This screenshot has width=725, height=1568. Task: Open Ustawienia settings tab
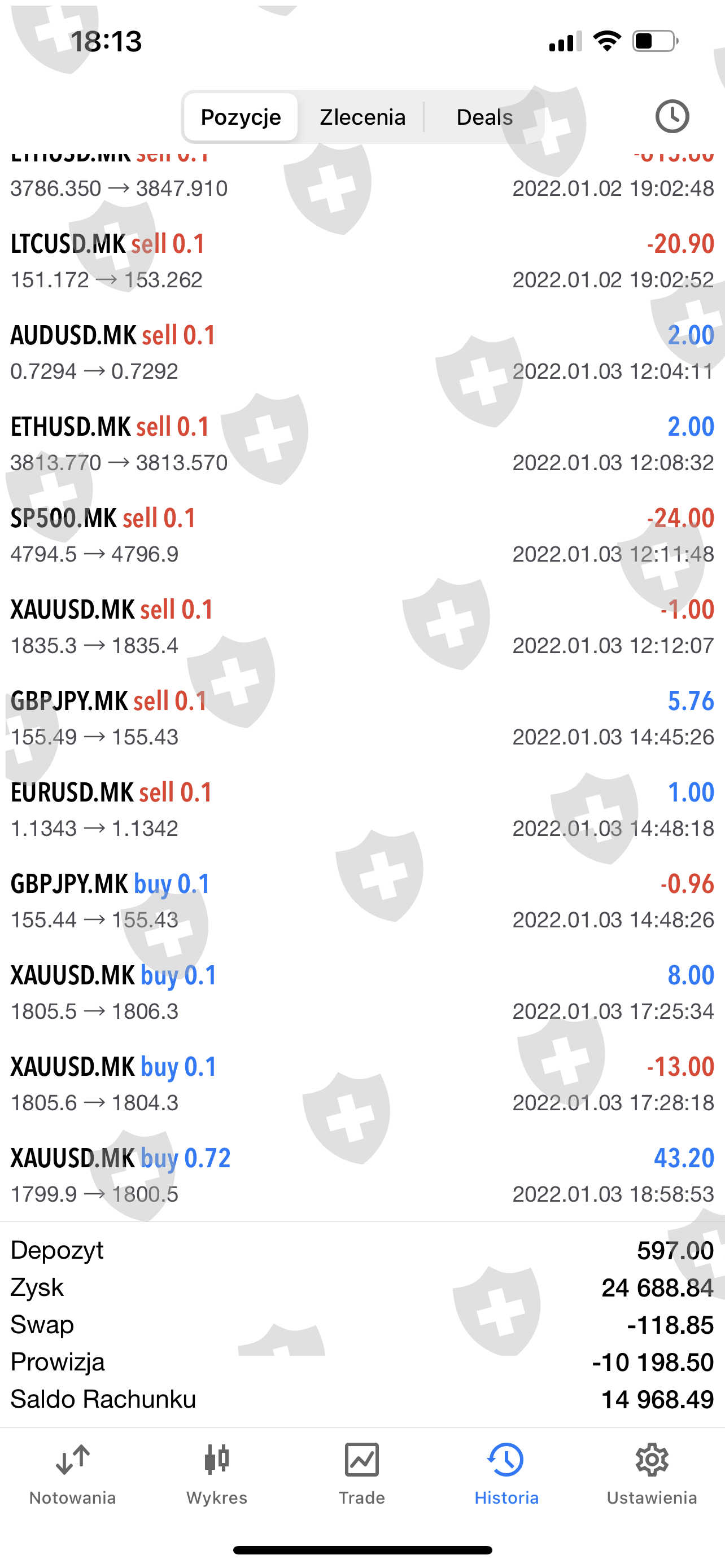pyautogui.click(x=652, y=1473)
